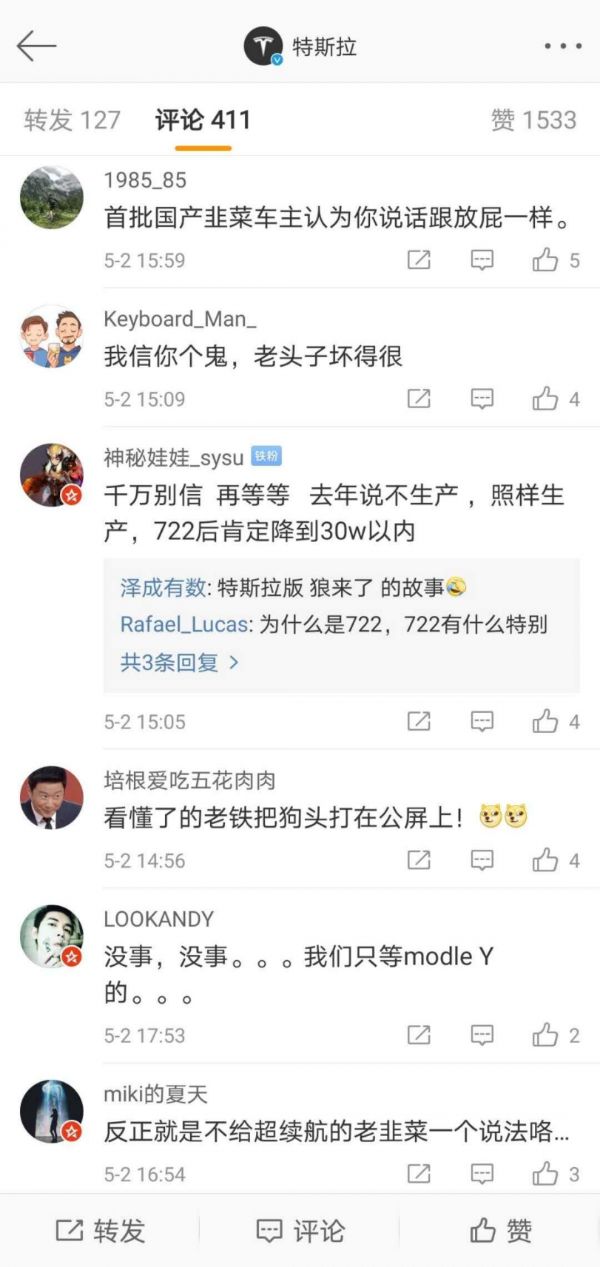Open the 特斯拉 profile in header

click(x=300, y=46)
